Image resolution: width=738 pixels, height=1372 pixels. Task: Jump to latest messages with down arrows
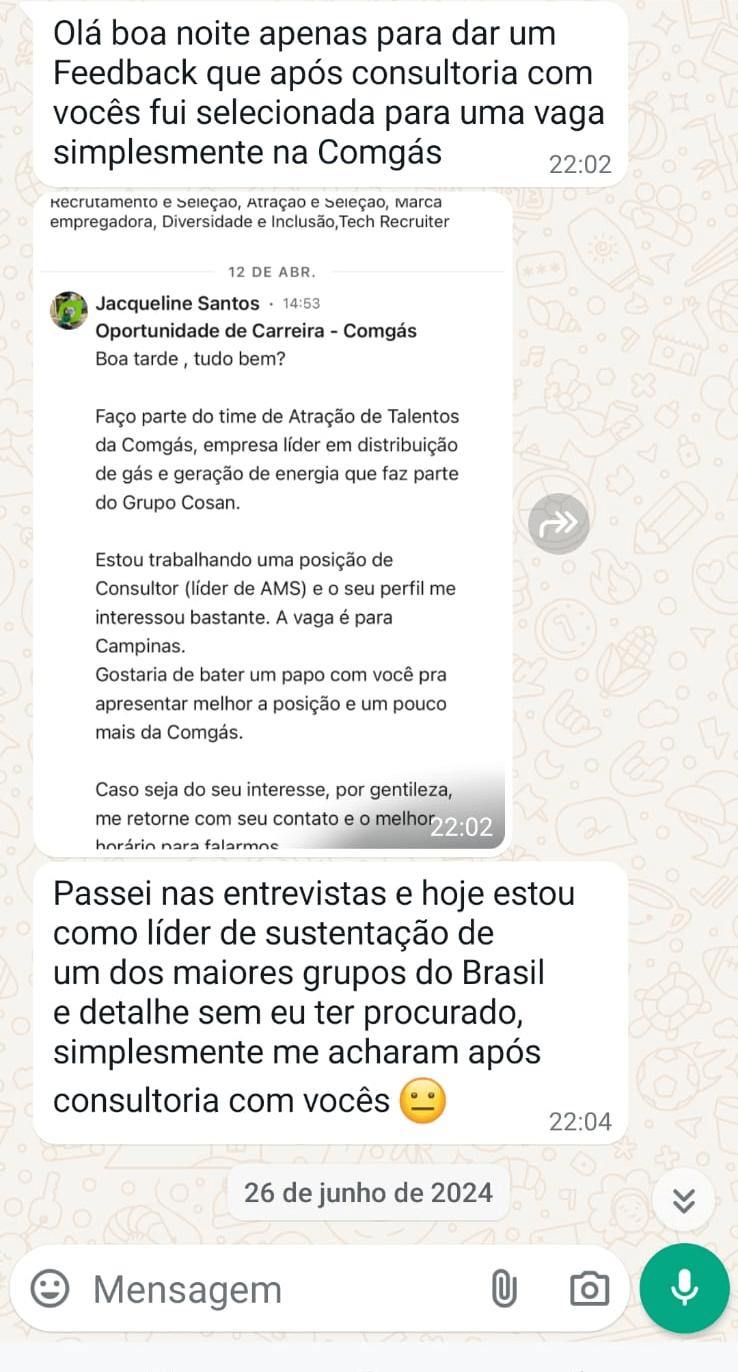[x=684, y=1200]
